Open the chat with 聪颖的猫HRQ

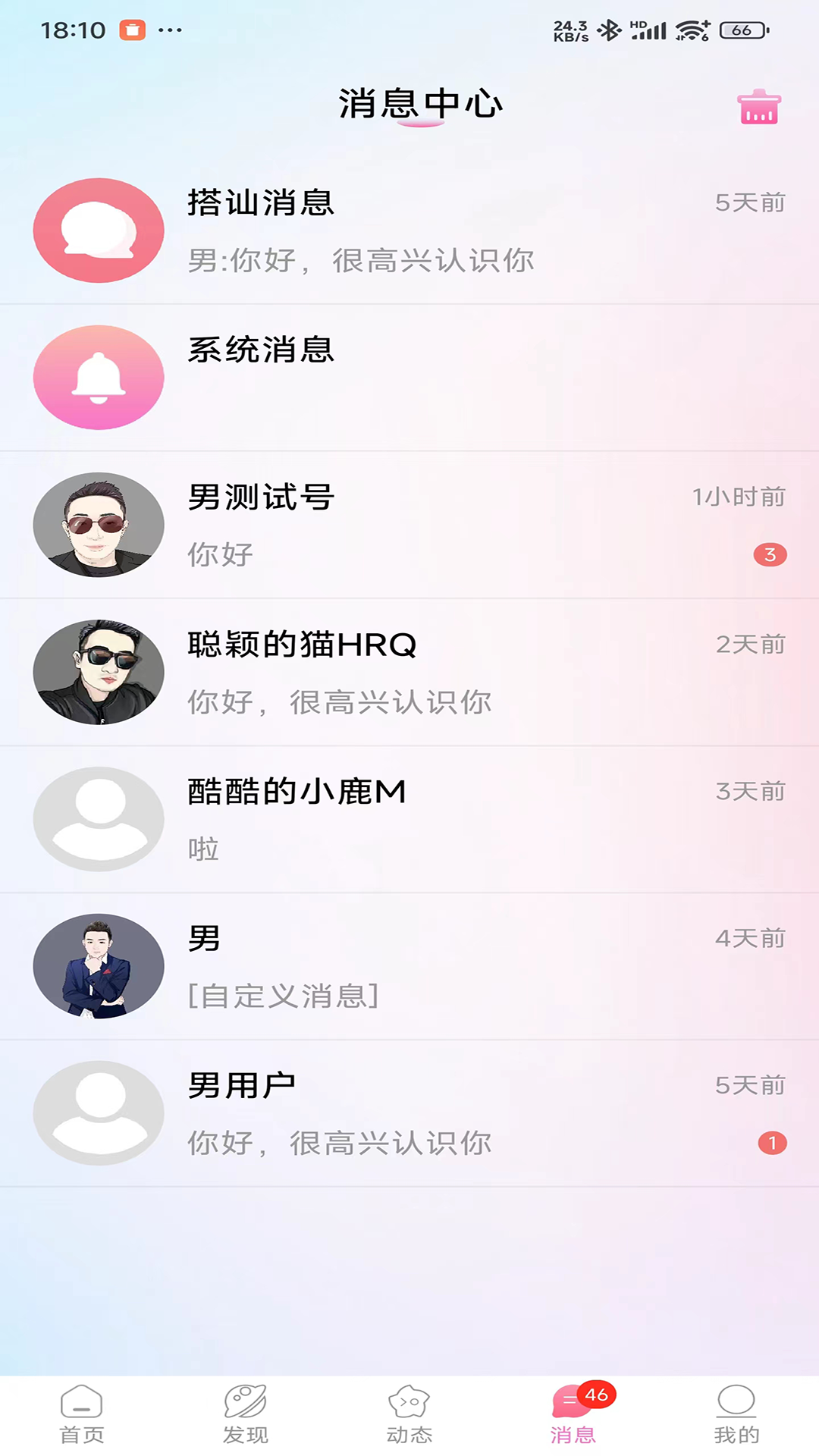click(409, 672)
